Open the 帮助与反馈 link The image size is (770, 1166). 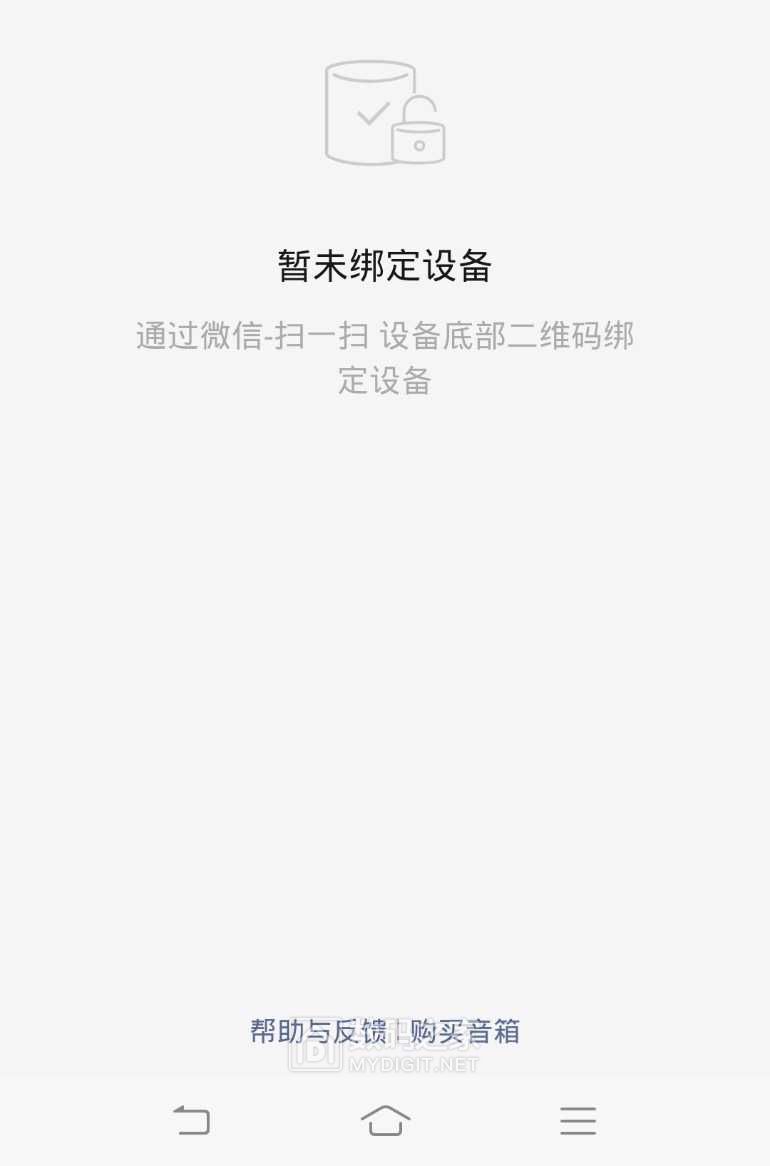pyautogui.click(x=317, y=1031)
